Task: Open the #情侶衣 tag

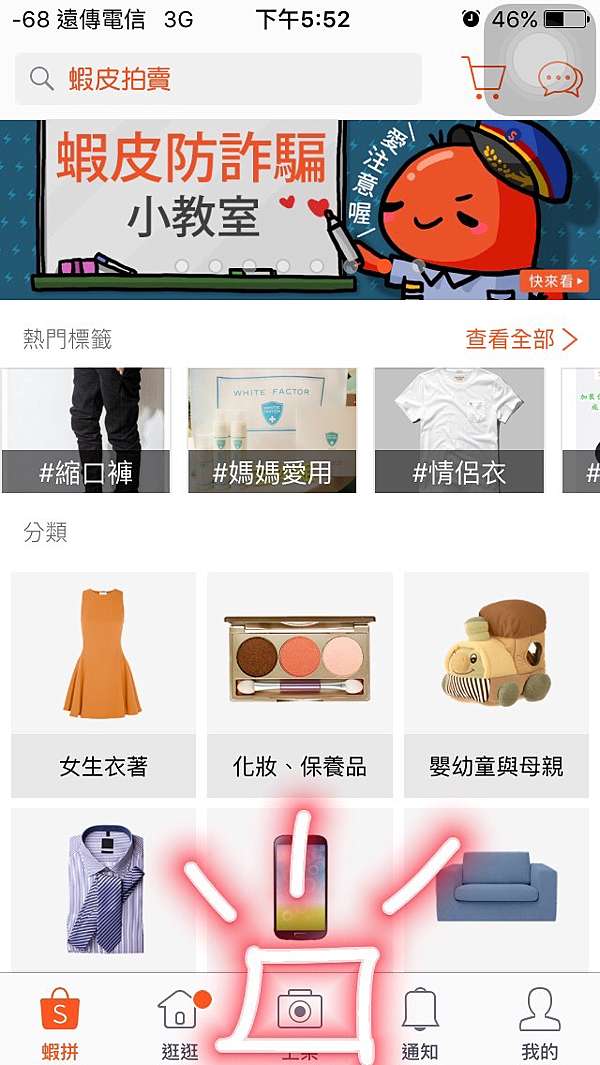Action: click(x=459, y=430)
